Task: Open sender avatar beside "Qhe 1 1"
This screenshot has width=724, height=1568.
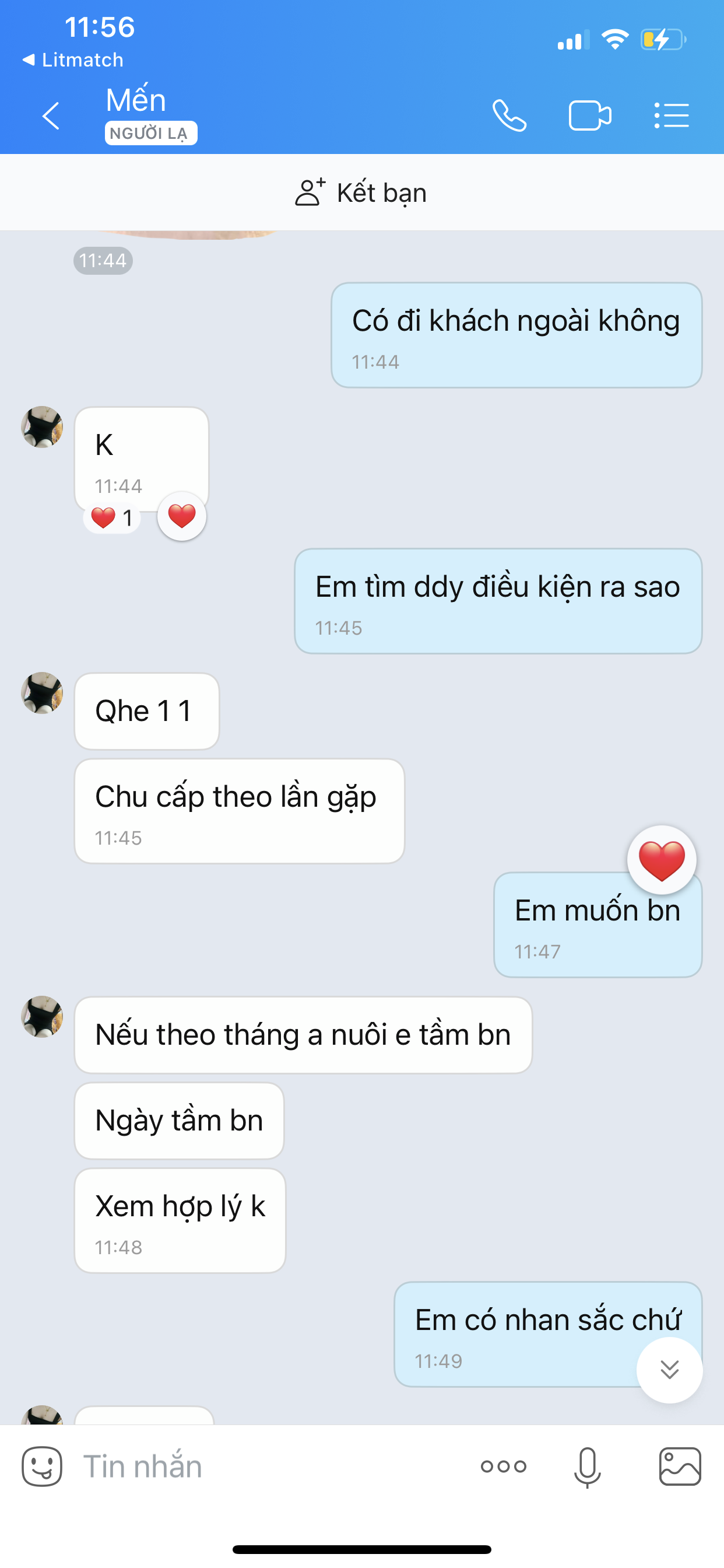Action: pyautogui.click(x=42, y=692)
